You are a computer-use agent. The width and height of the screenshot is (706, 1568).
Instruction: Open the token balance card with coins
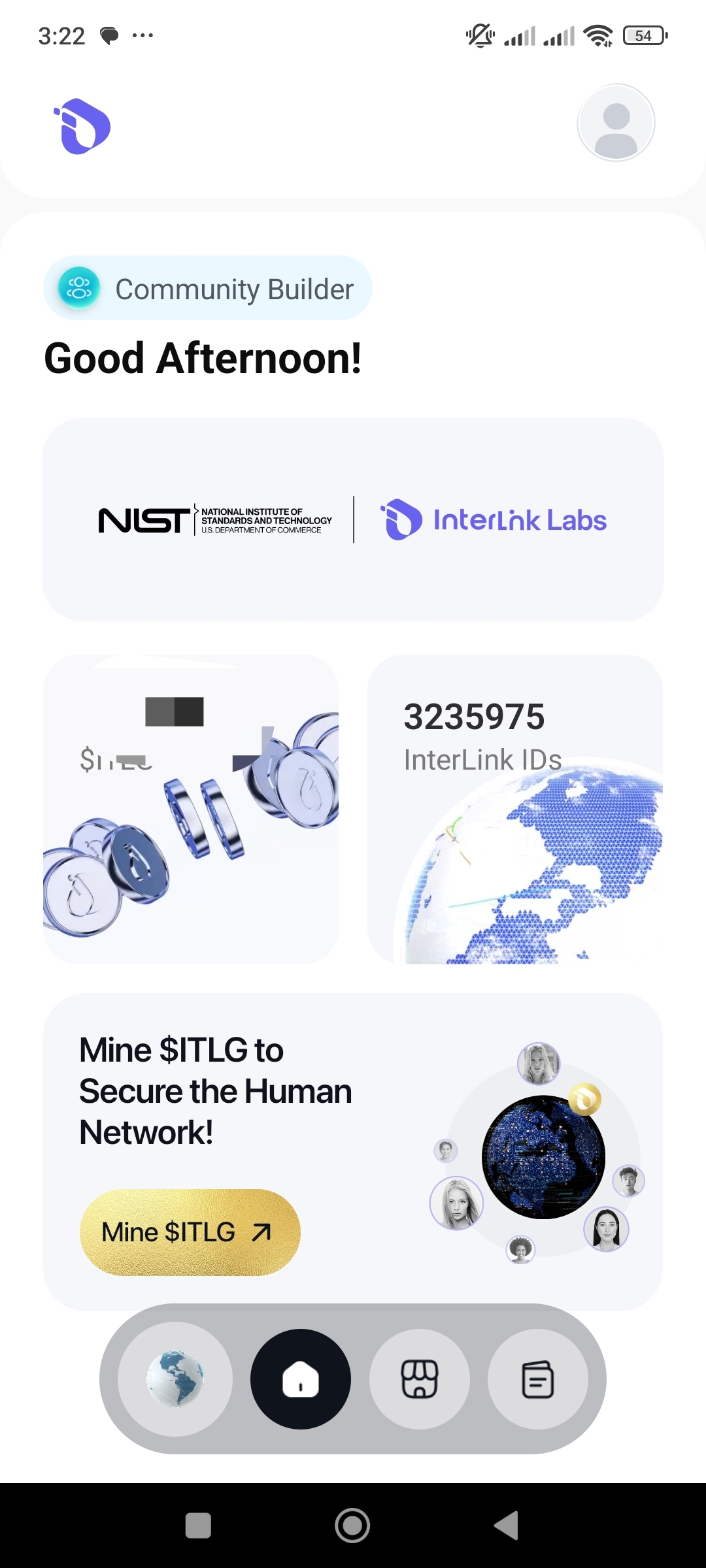(x=190, y=809)
